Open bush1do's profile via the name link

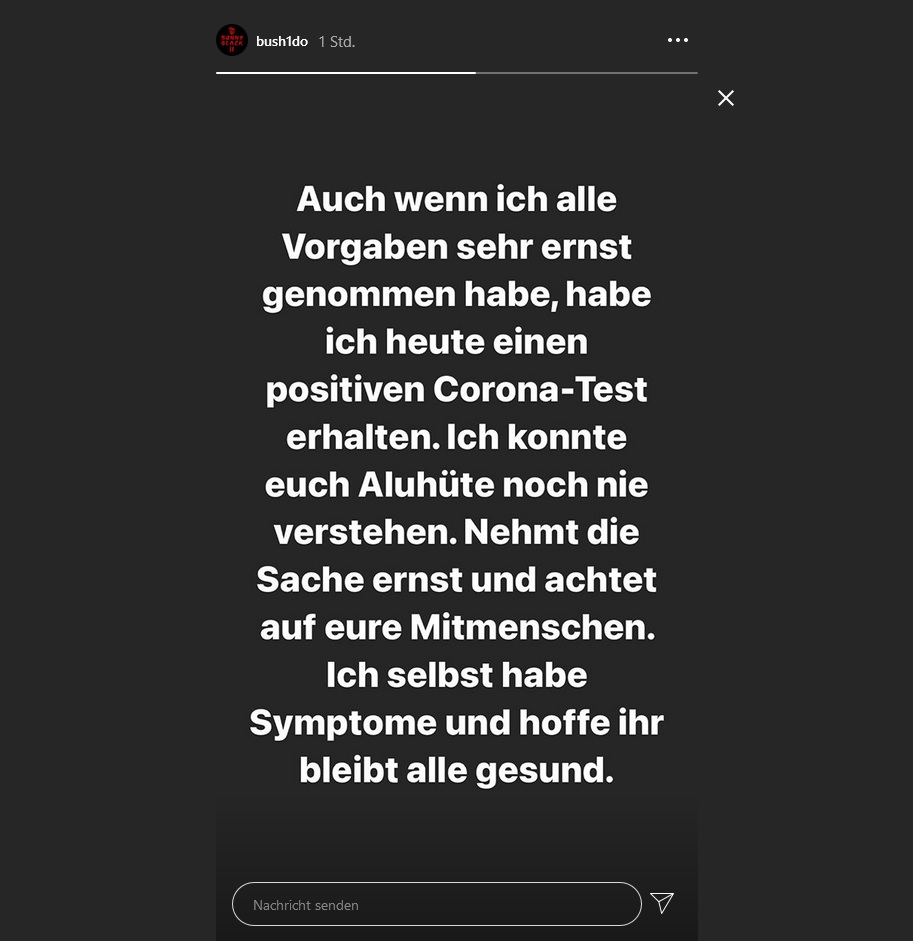281,41
